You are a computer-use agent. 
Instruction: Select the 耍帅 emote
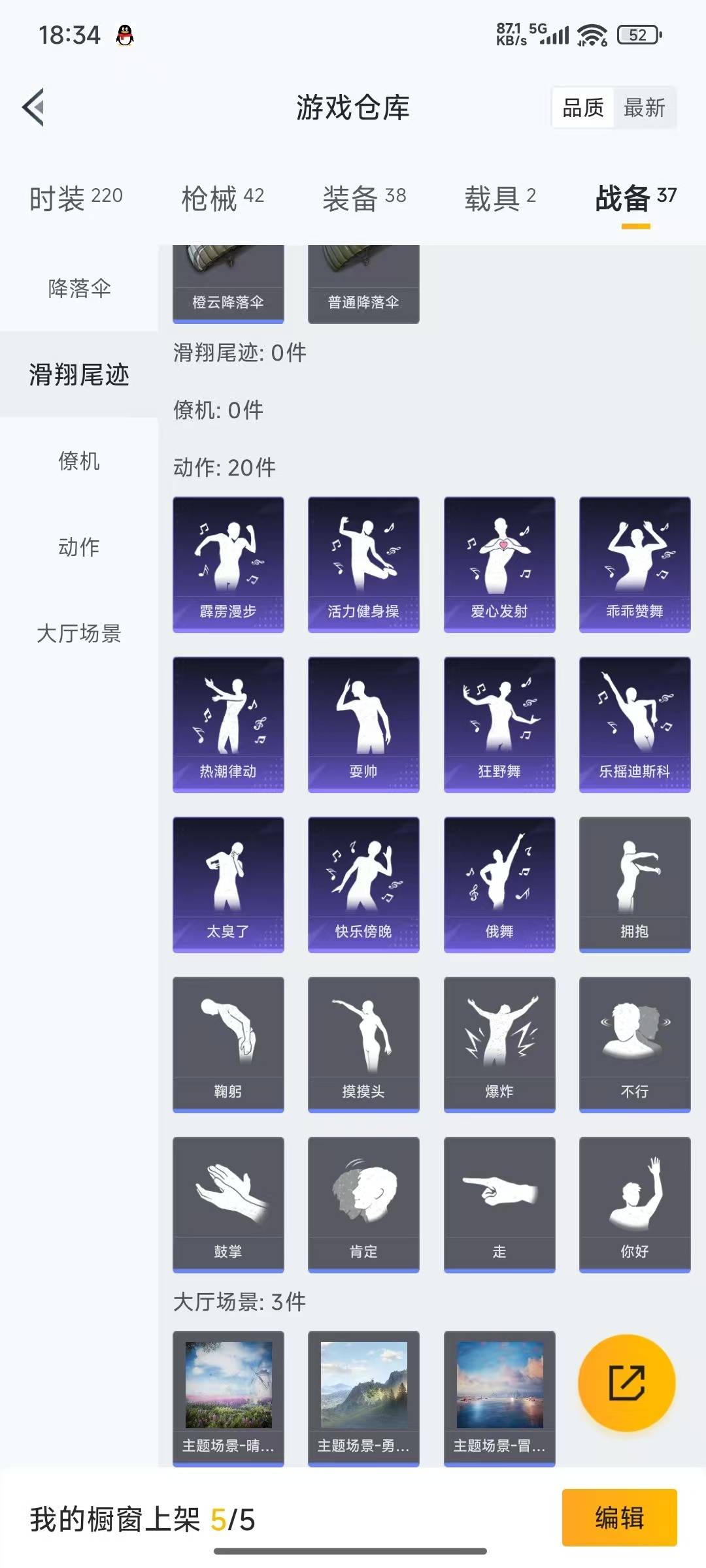363,725
